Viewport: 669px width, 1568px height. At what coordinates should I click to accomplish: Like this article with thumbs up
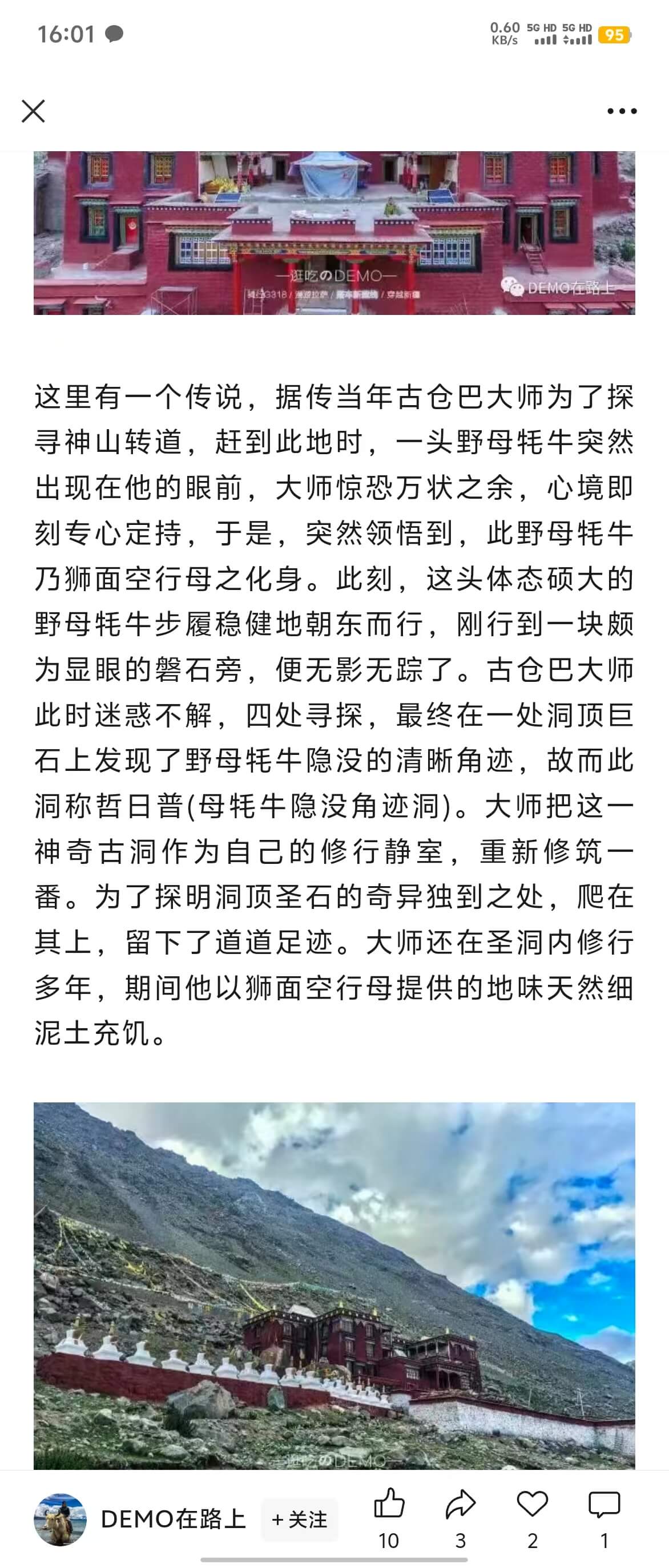(x=389, y=1505)
